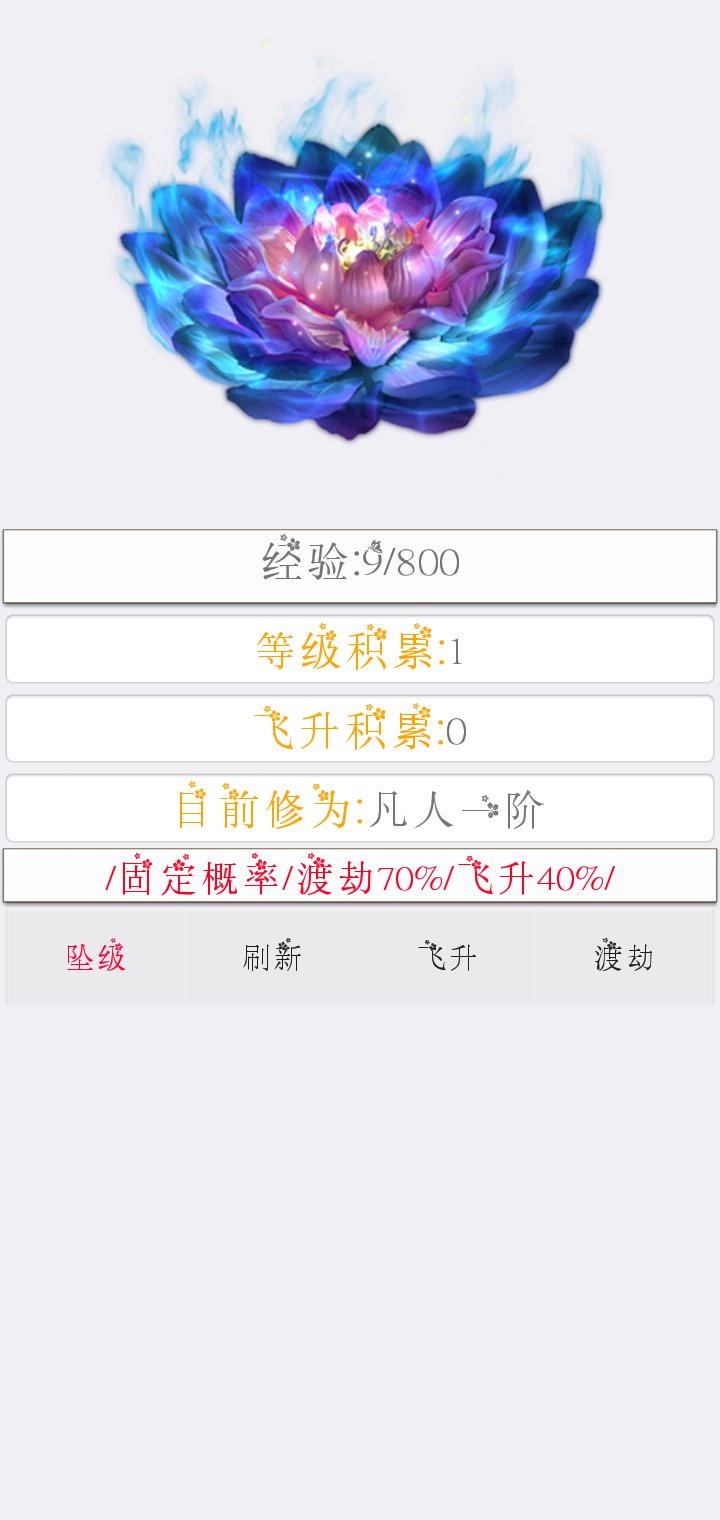Open the 等级积累:1 level accumulation panel
The height and width of the screenshot is (1520, 720).
[x=360, y=648]
